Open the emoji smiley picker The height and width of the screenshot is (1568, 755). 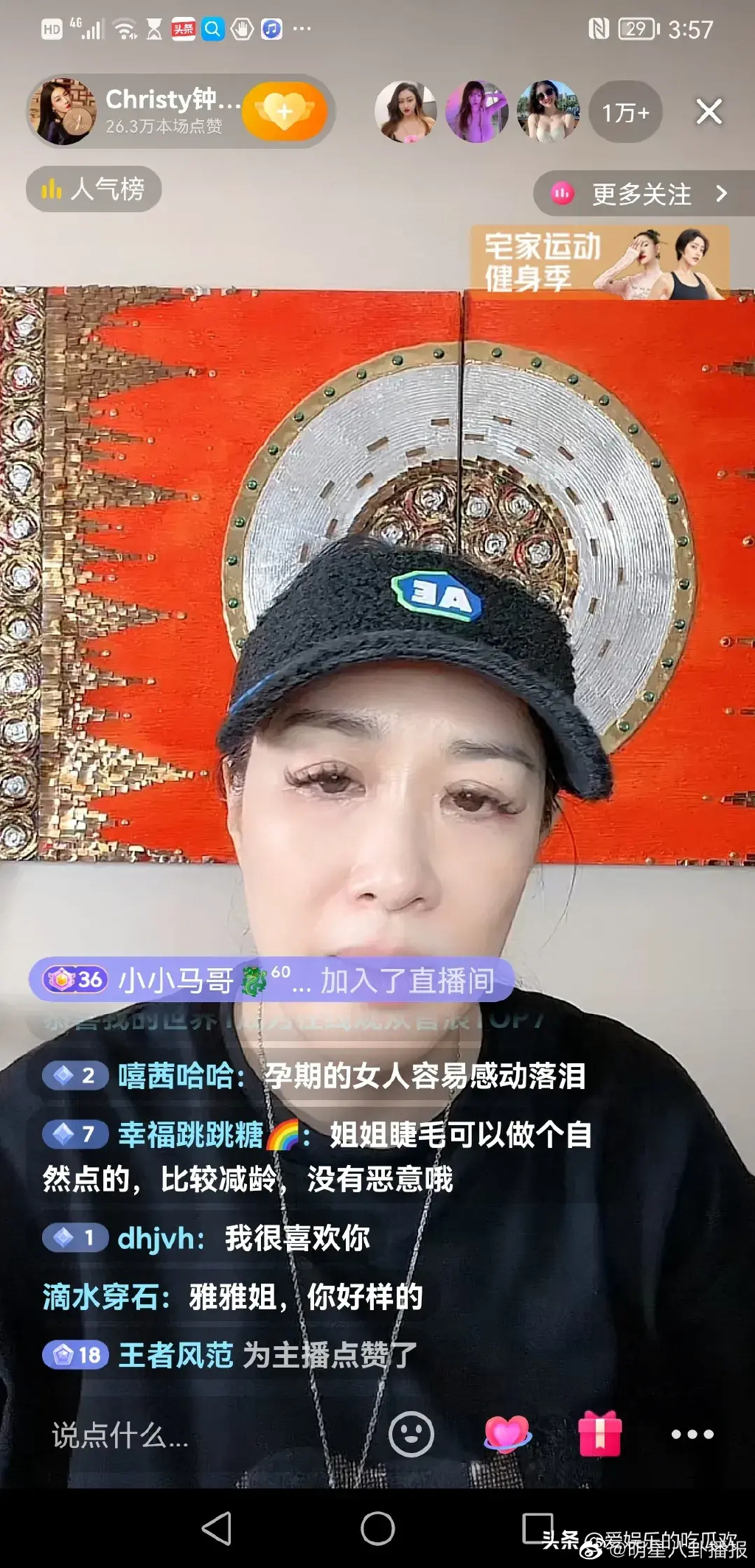click(411, 1434)
